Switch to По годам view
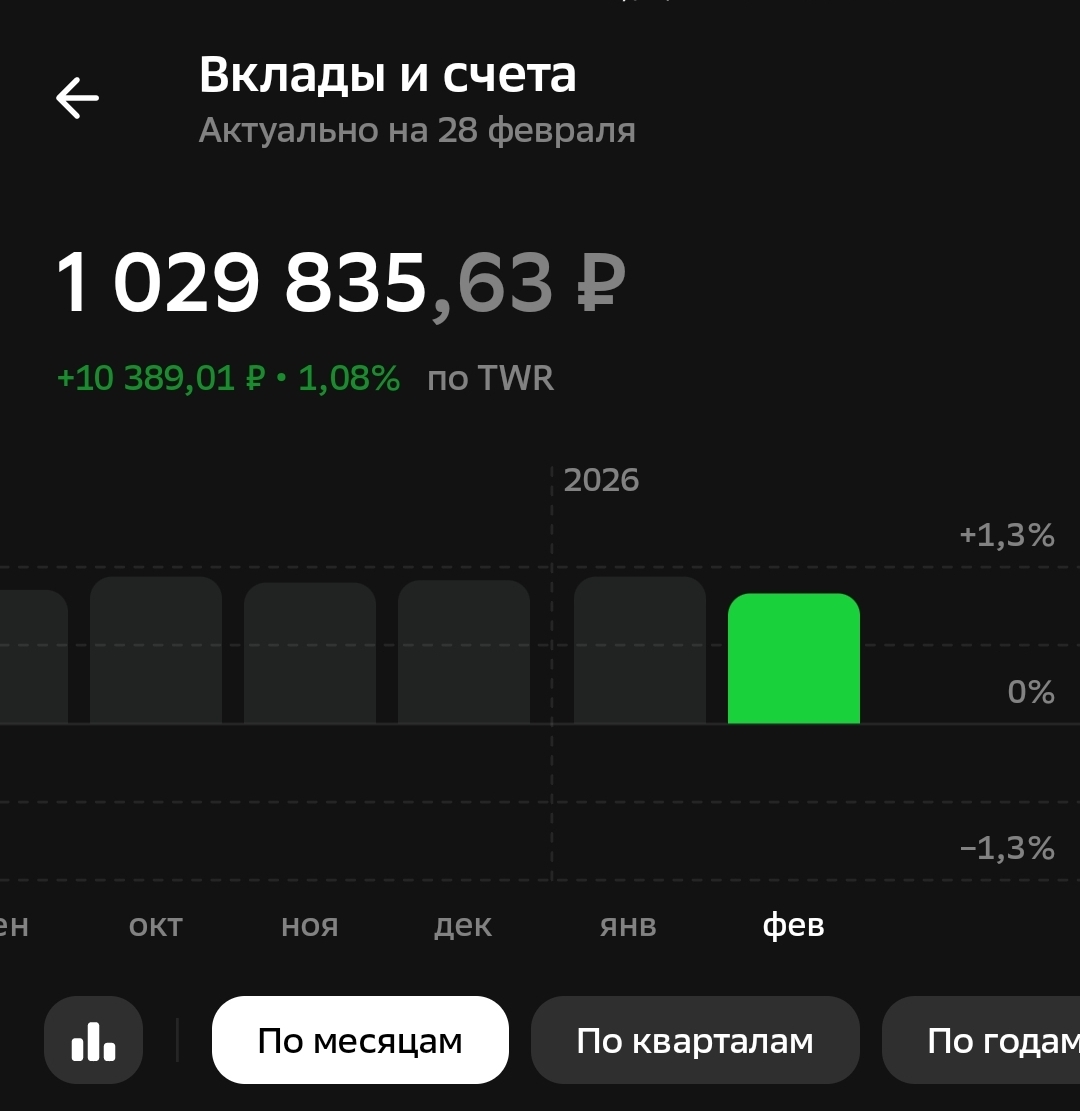This screenshot has height=1111, width=1080. coord(981,1040)
